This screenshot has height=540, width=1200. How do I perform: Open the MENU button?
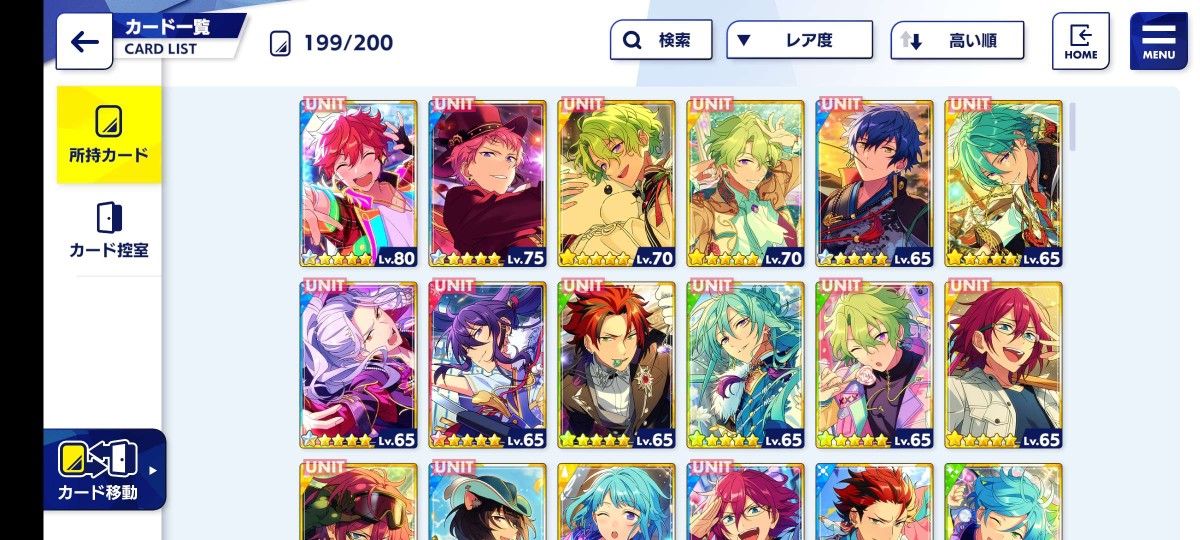[1158, 42]
